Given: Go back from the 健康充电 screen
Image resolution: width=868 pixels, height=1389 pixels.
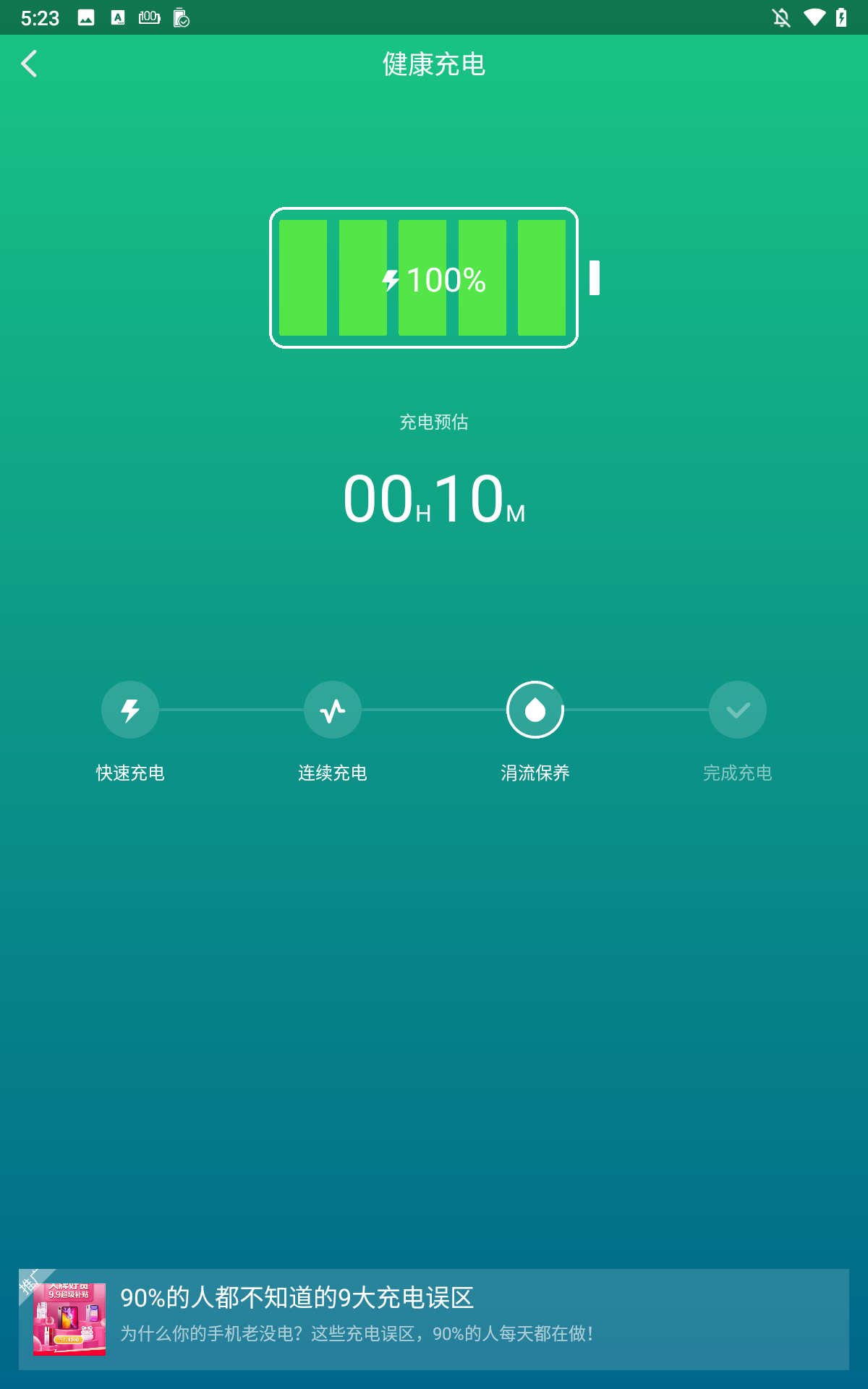Looking at the screenshot, I should [x=30, y=64].
